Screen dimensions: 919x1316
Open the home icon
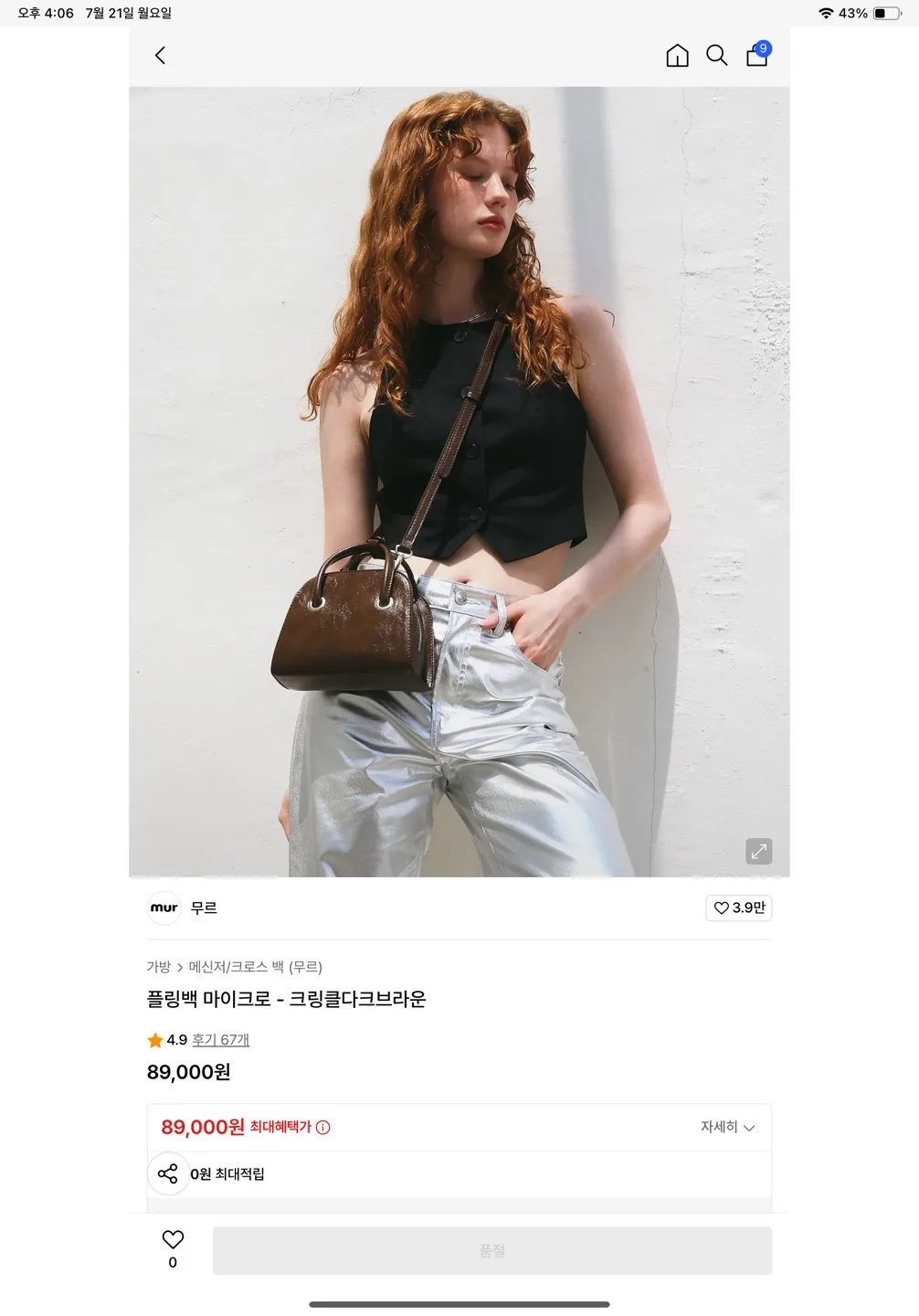tap(677, 56)
